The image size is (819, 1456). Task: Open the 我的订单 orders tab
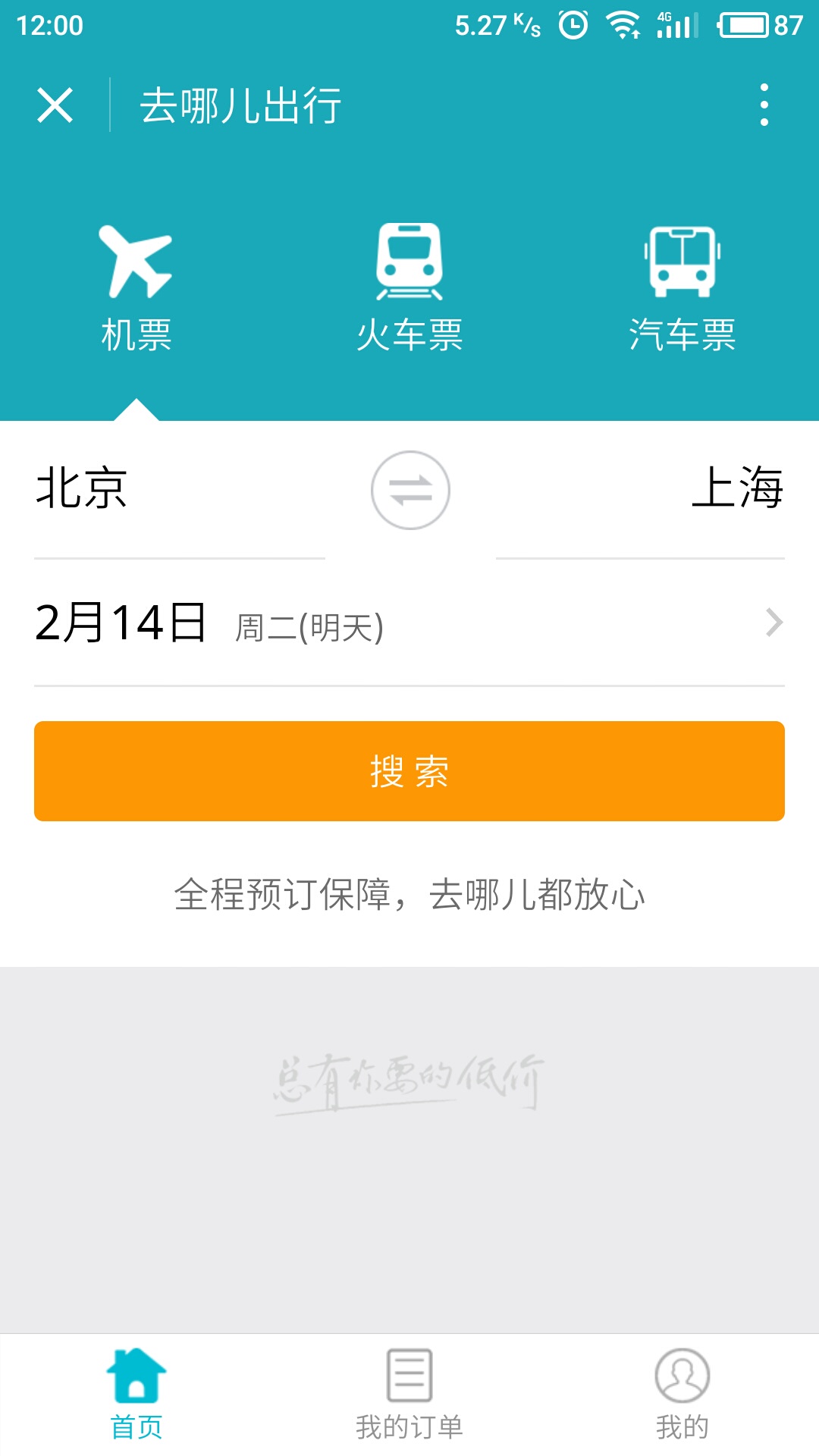[409, 1394]
